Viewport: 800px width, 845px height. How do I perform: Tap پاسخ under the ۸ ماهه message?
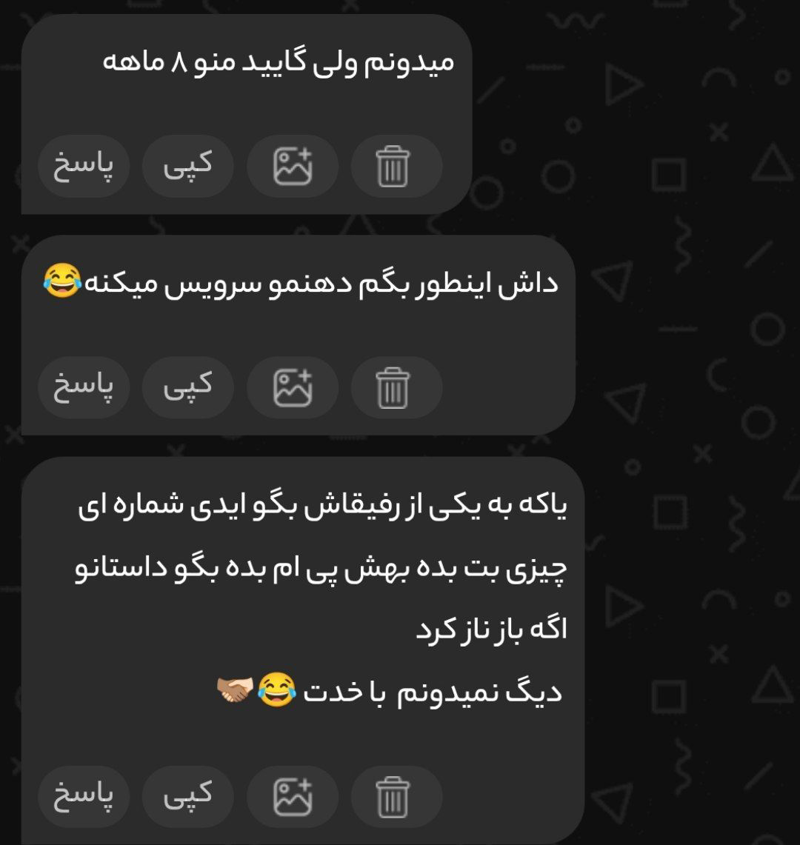pos(84,165)
